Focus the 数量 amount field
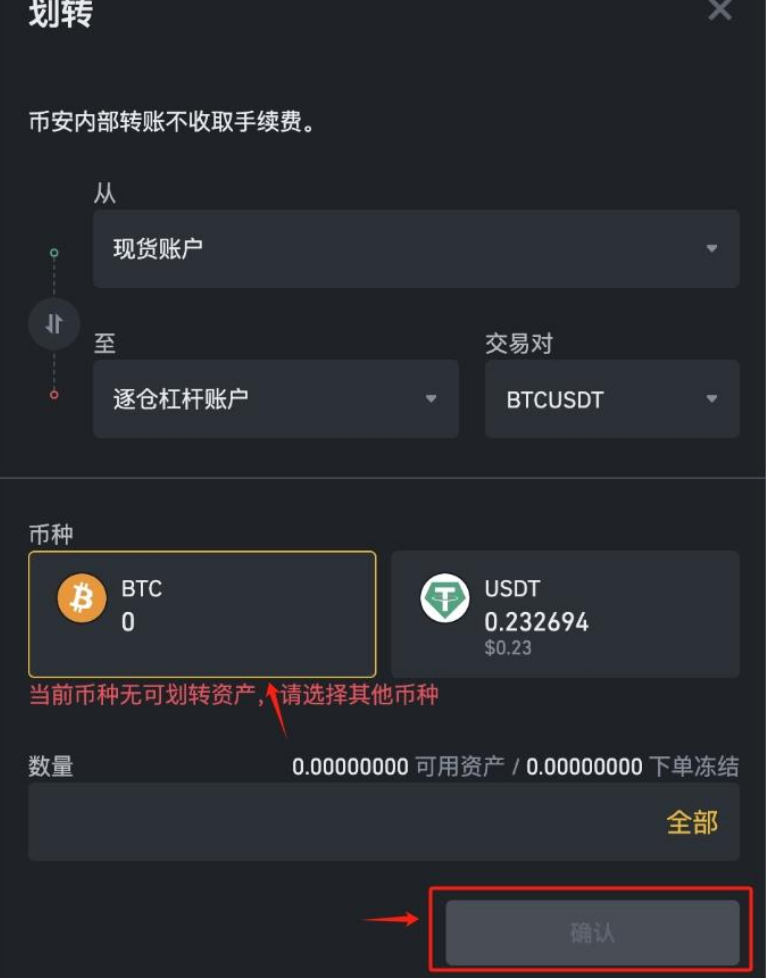The width and height of the screenshot is (766, 980). click(x=340, y=822)
